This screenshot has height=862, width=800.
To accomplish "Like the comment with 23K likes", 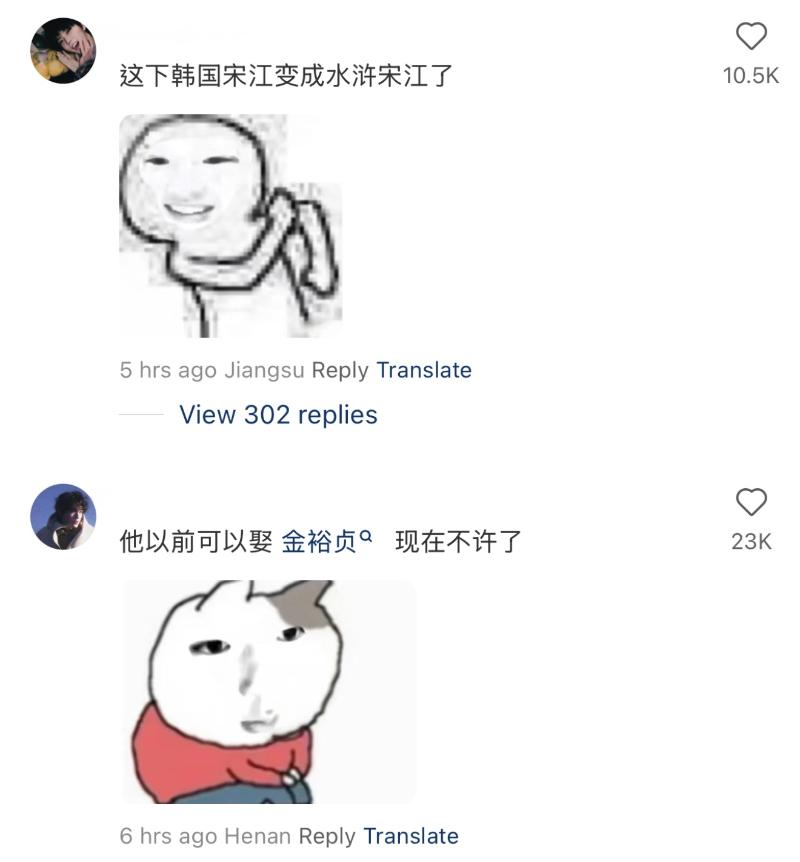I will (751, 502).
